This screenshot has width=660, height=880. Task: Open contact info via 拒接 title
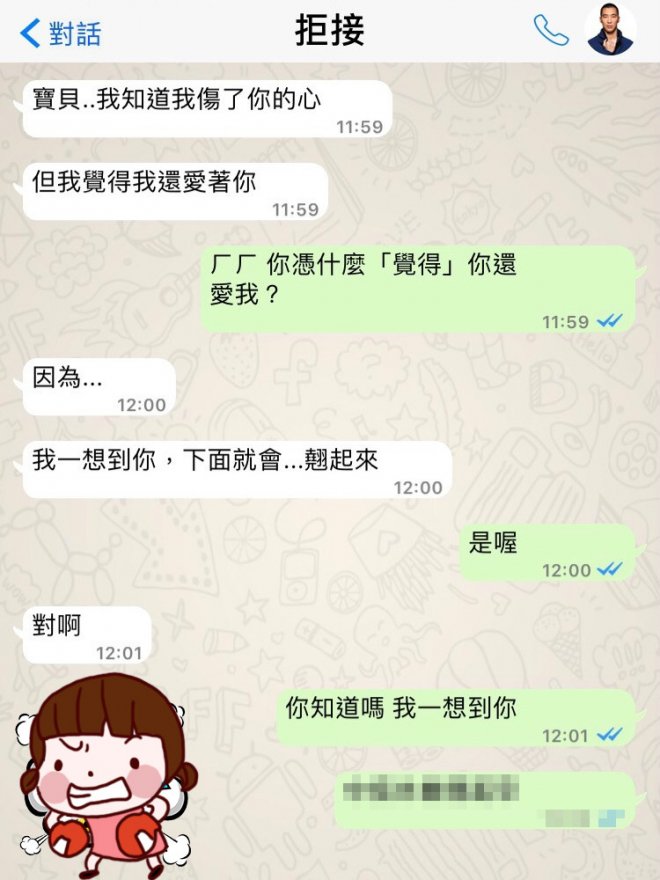(x=330, y=31)
